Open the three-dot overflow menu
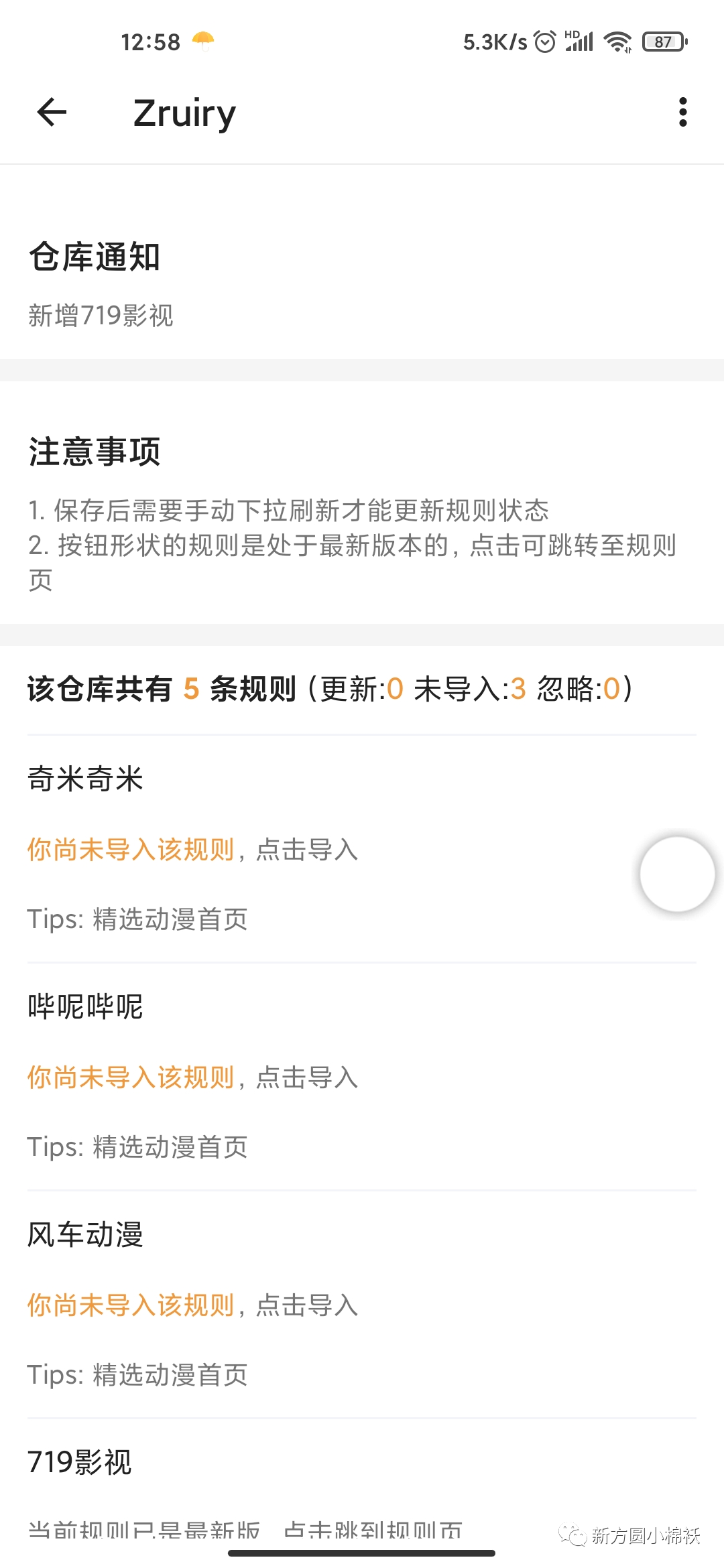724x1568 pixels. point(682,113)
